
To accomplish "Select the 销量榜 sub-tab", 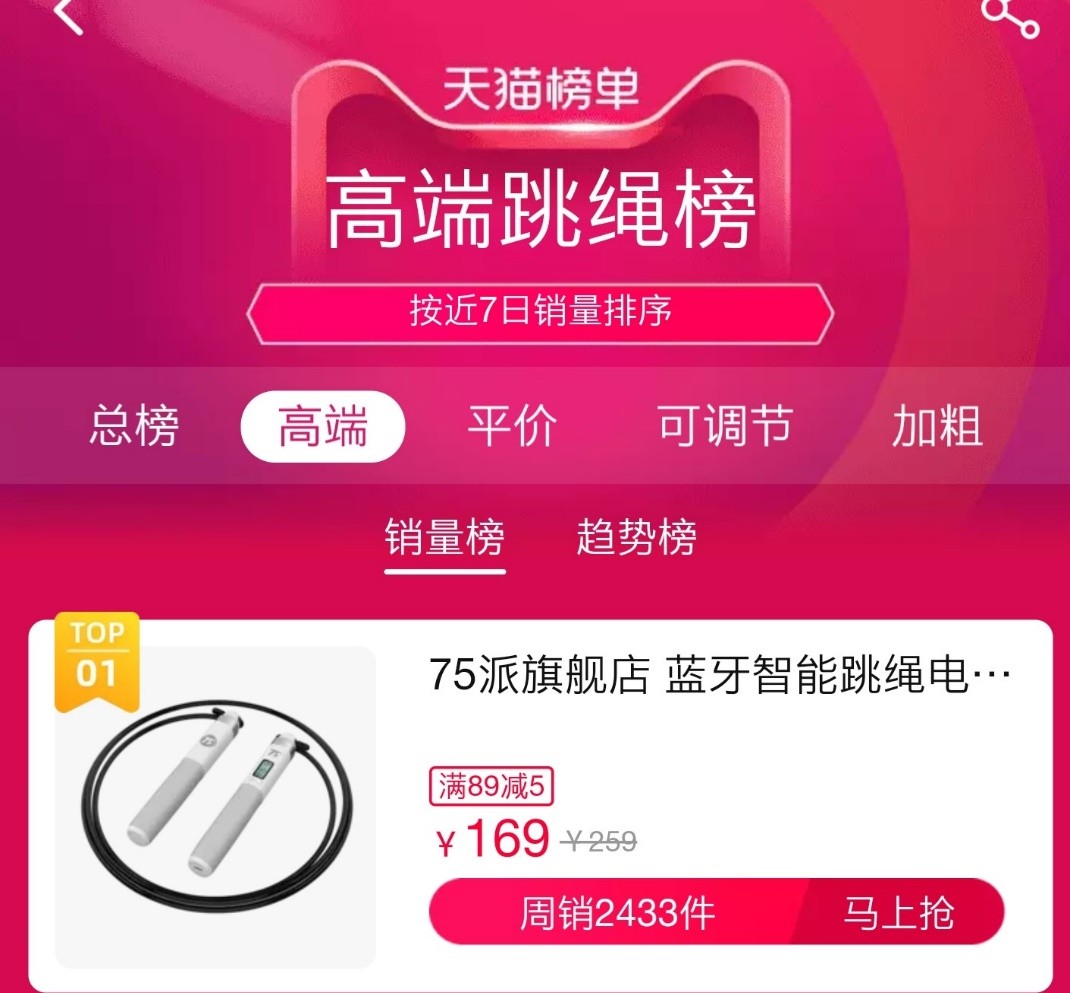I will pyautogui.click(x=445, y=538).
